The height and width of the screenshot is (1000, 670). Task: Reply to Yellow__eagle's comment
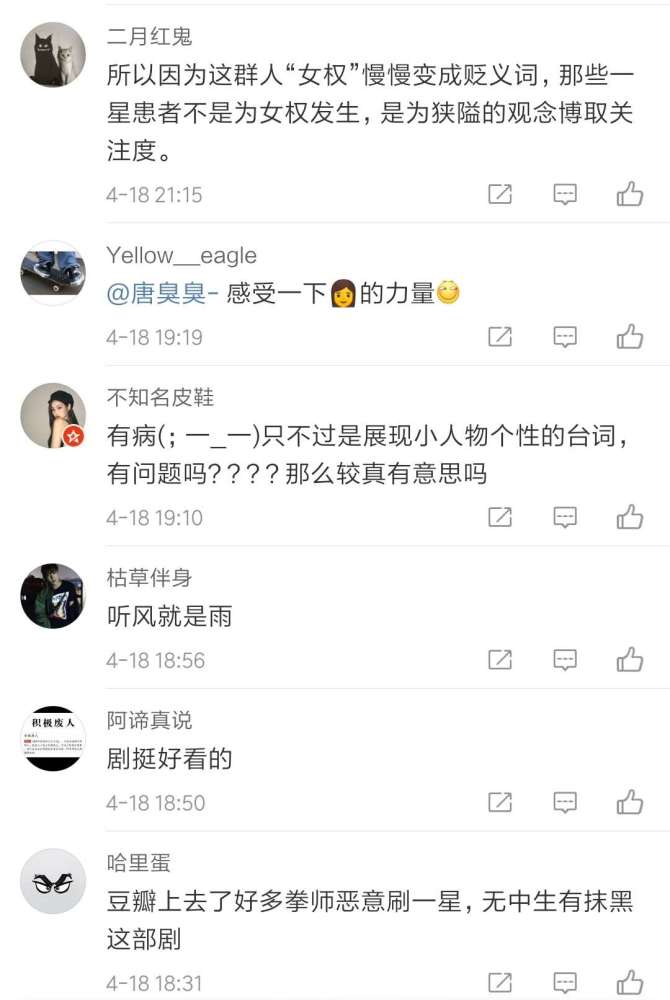[x=565, y=337]
